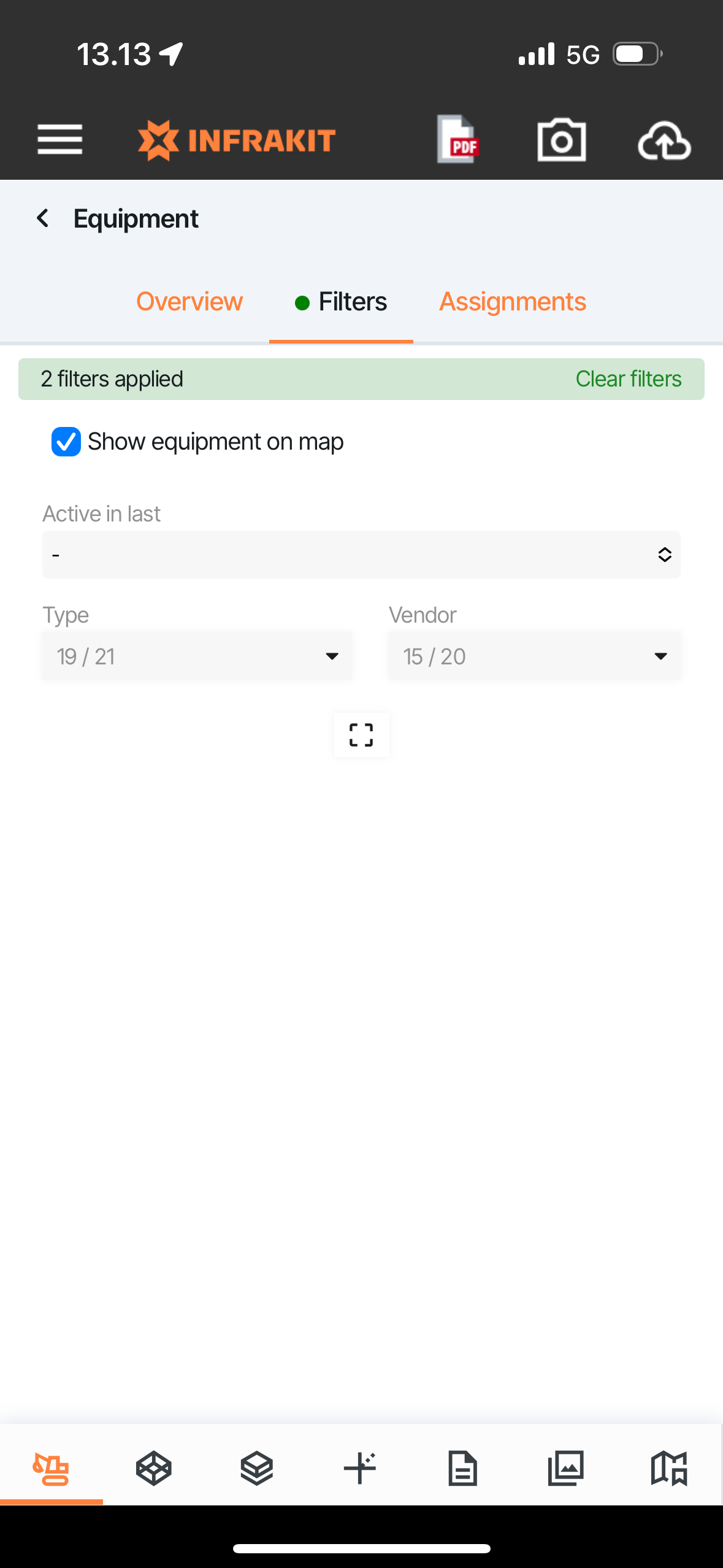
Task: Open the layers tab
Action: (x=257, y=1468)
